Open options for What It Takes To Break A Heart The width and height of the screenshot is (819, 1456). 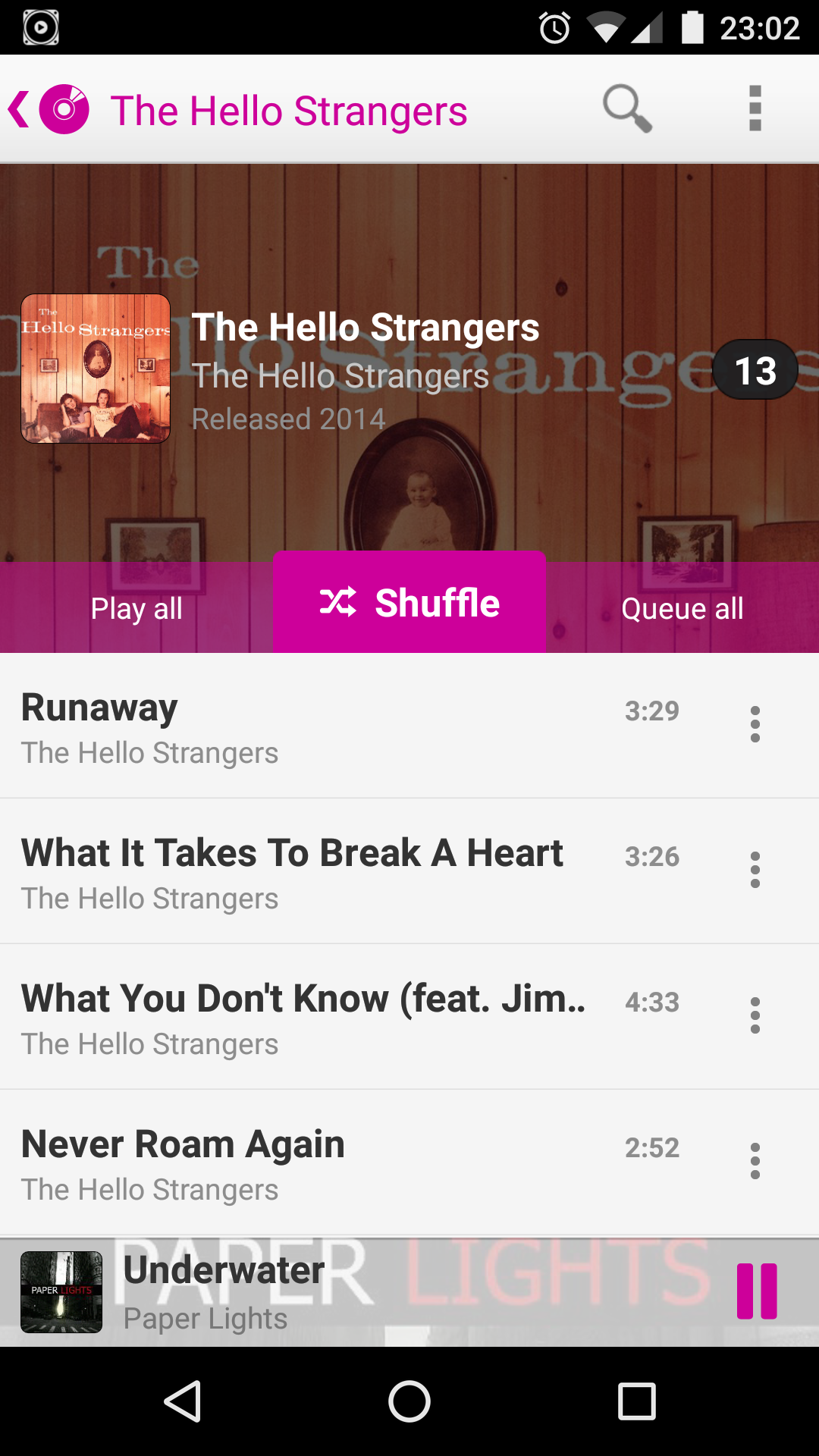coord(755,871)
